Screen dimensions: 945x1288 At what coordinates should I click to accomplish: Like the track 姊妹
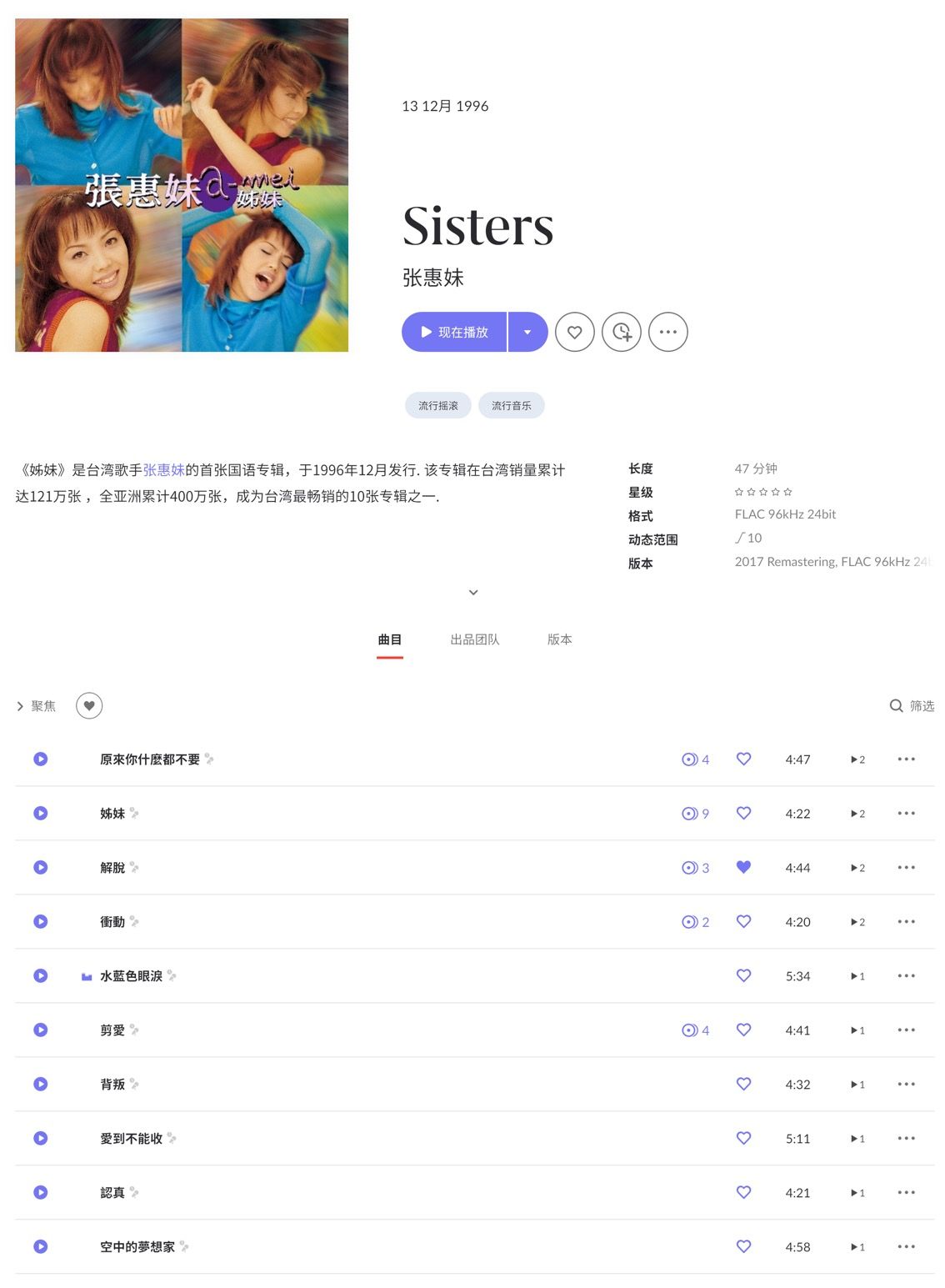(744, 813)
